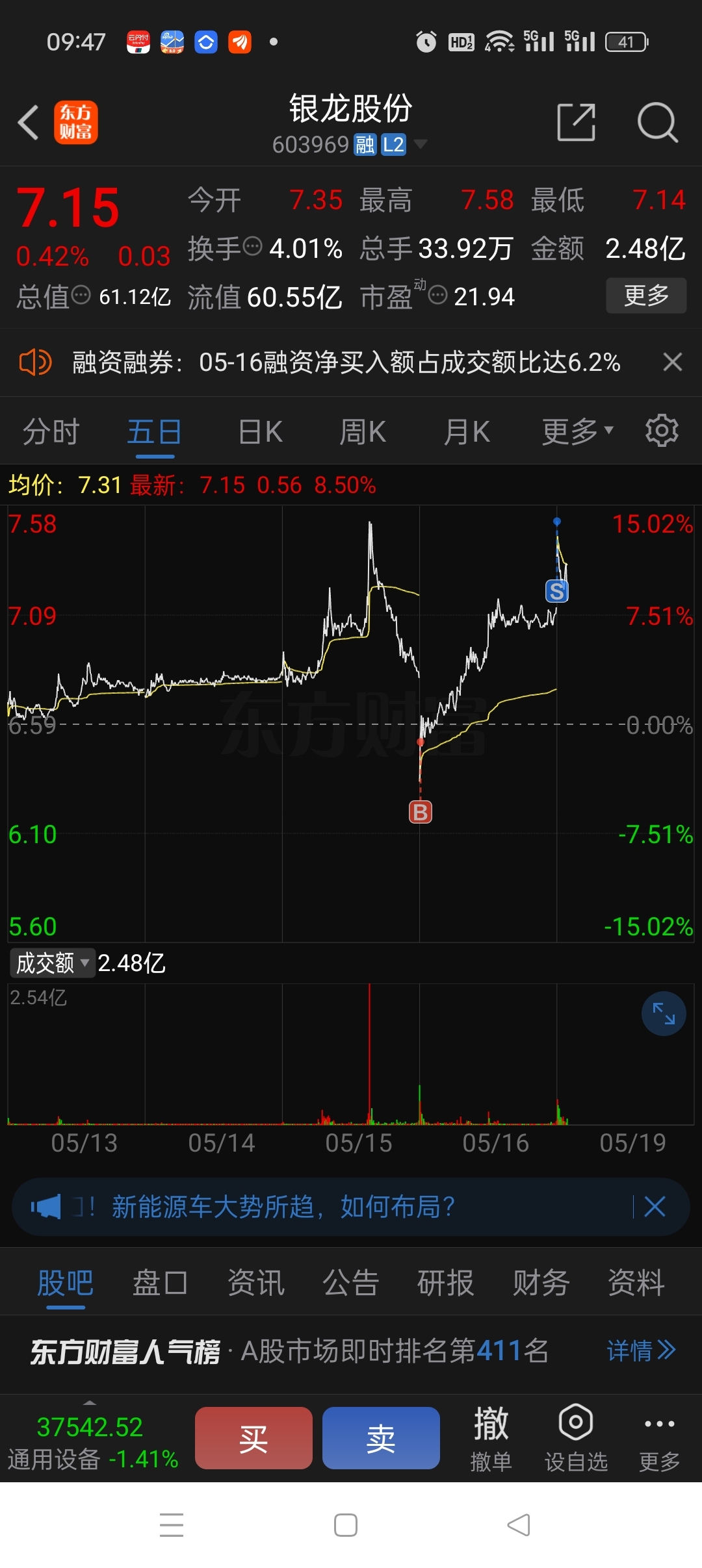Switch to 盘口 tab
The width and height of the screenshot is (702, 1568).
click(160, 1283)
